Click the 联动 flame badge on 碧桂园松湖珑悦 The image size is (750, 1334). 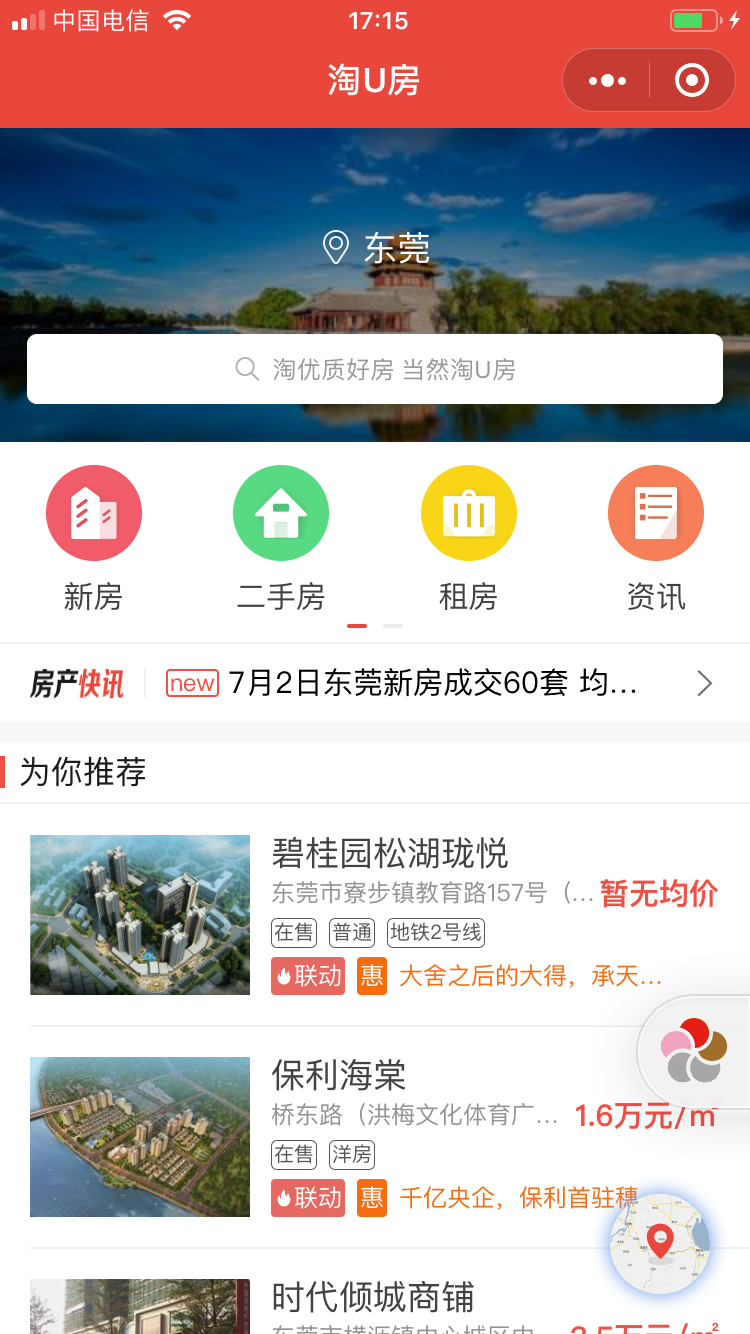(307, 976)
